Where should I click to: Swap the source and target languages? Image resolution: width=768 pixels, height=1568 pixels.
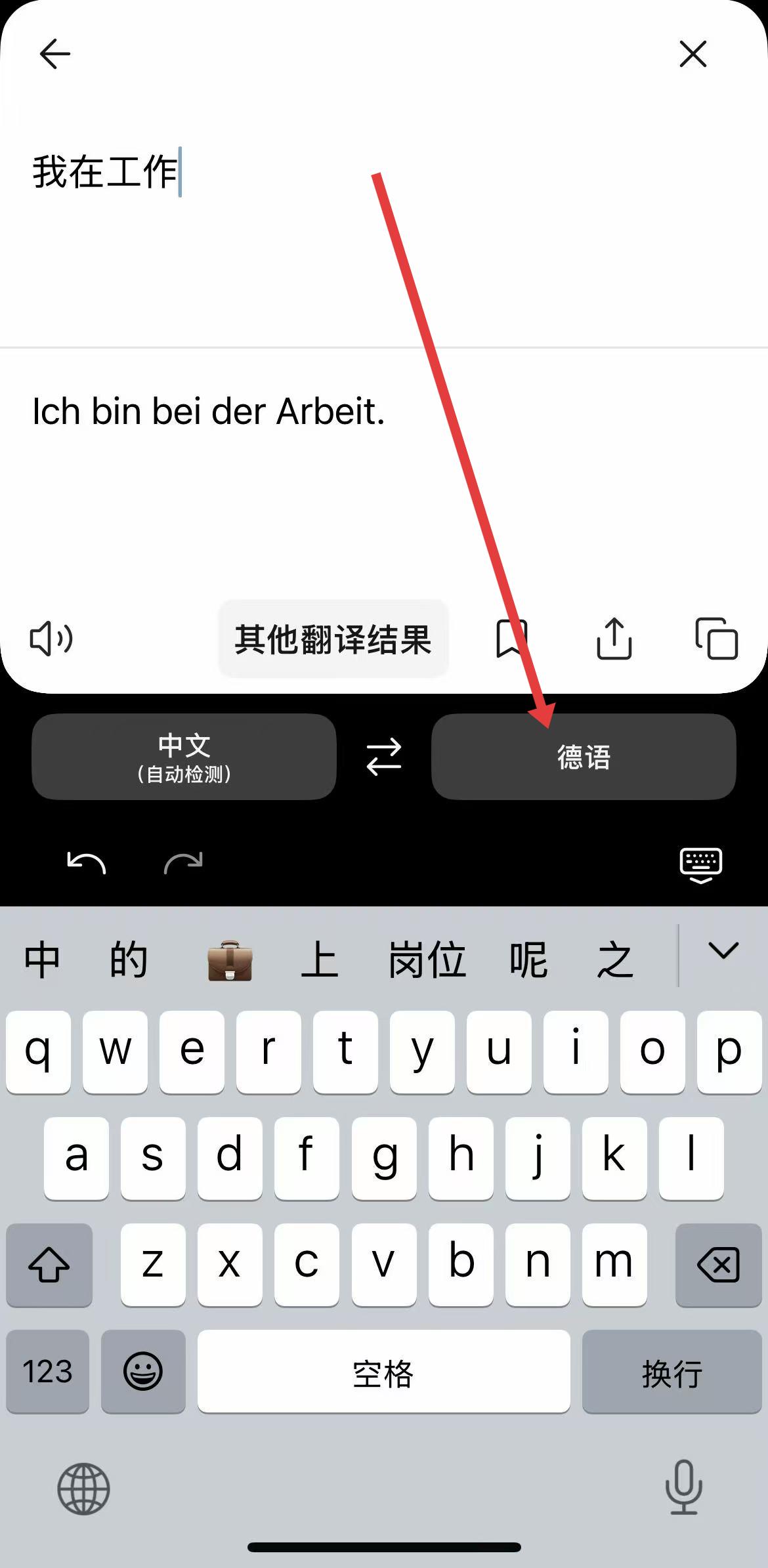pos(383,757)
